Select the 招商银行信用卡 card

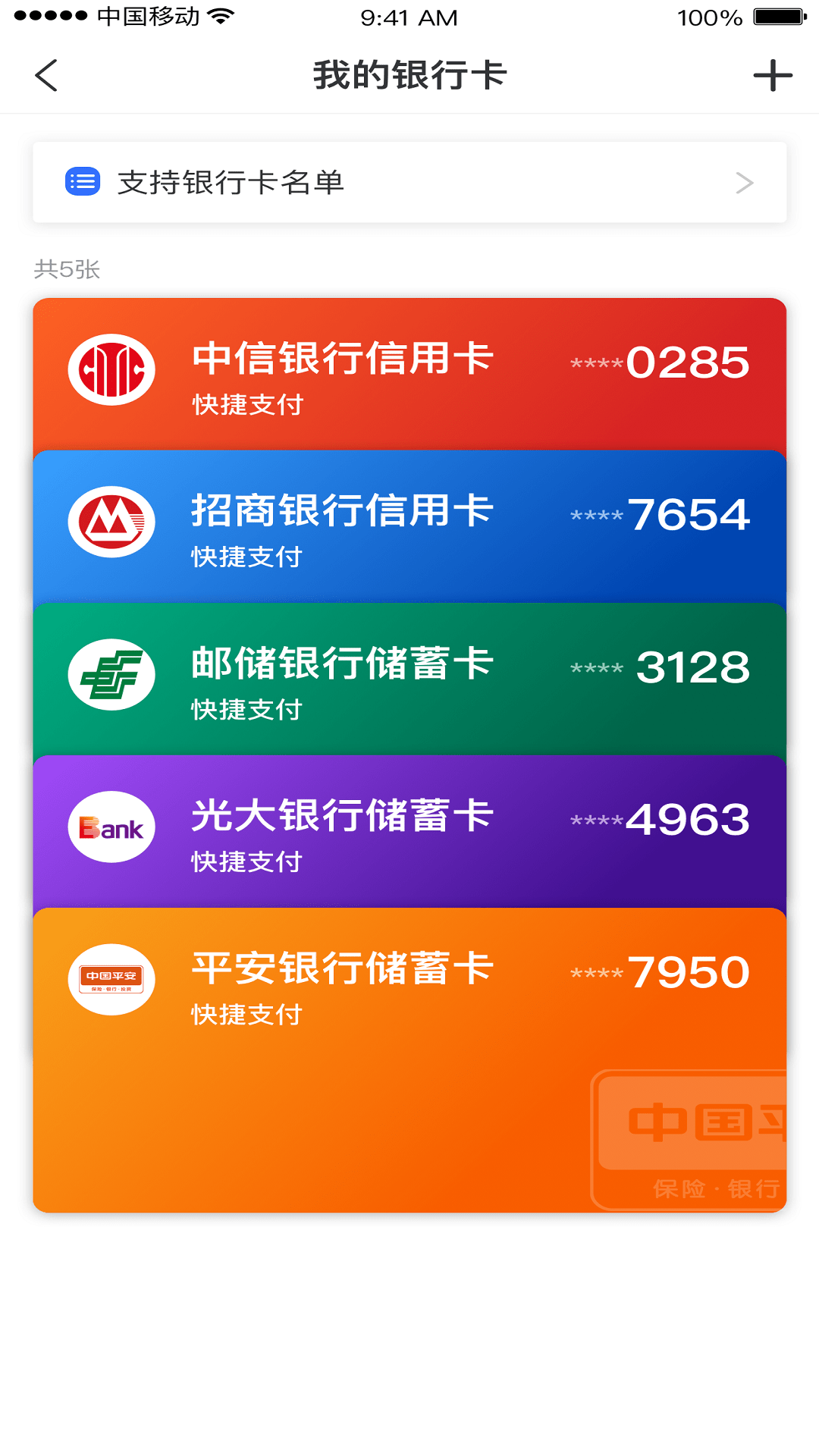(409, 523)
